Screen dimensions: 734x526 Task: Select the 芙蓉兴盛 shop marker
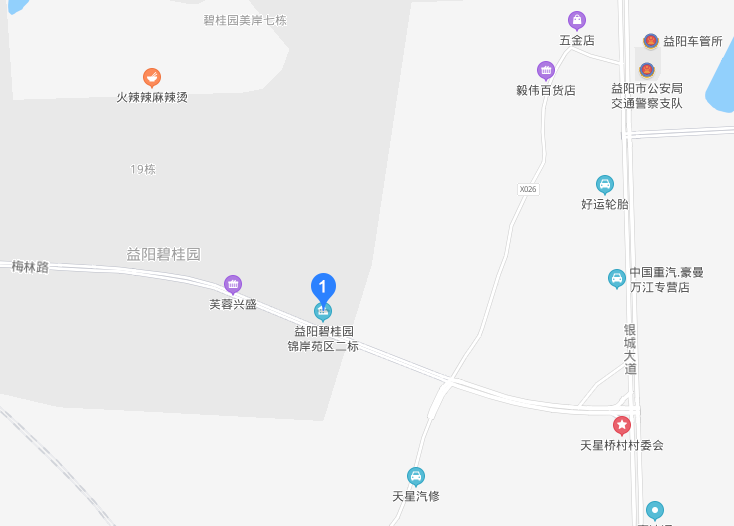click(233, 284)
